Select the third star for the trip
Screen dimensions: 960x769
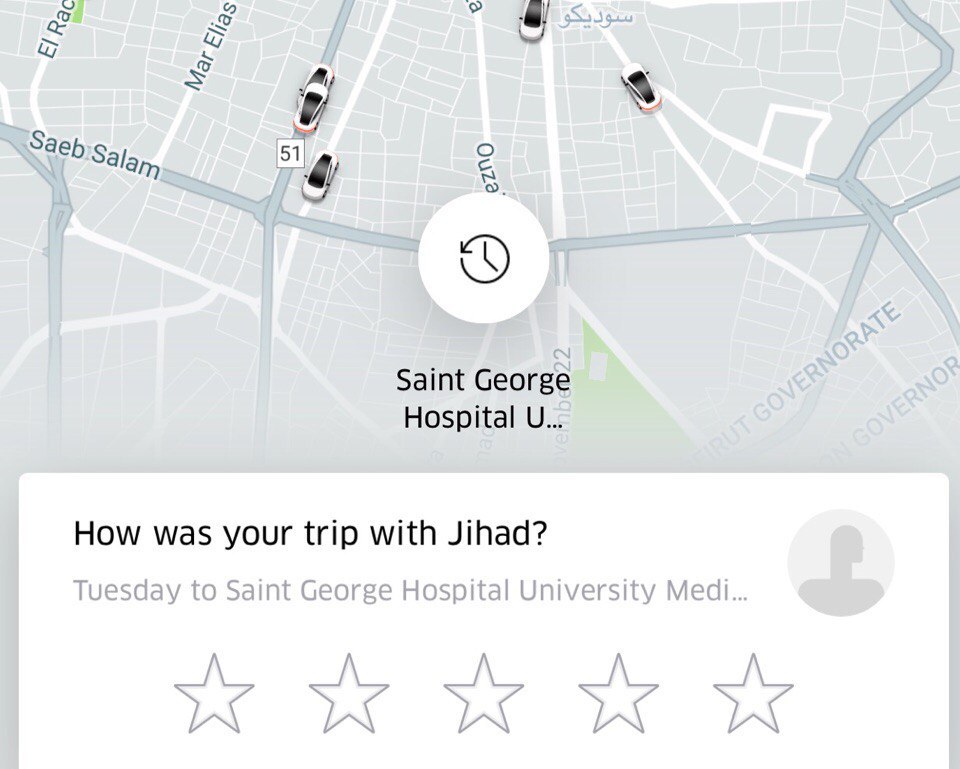click(483, 694)
